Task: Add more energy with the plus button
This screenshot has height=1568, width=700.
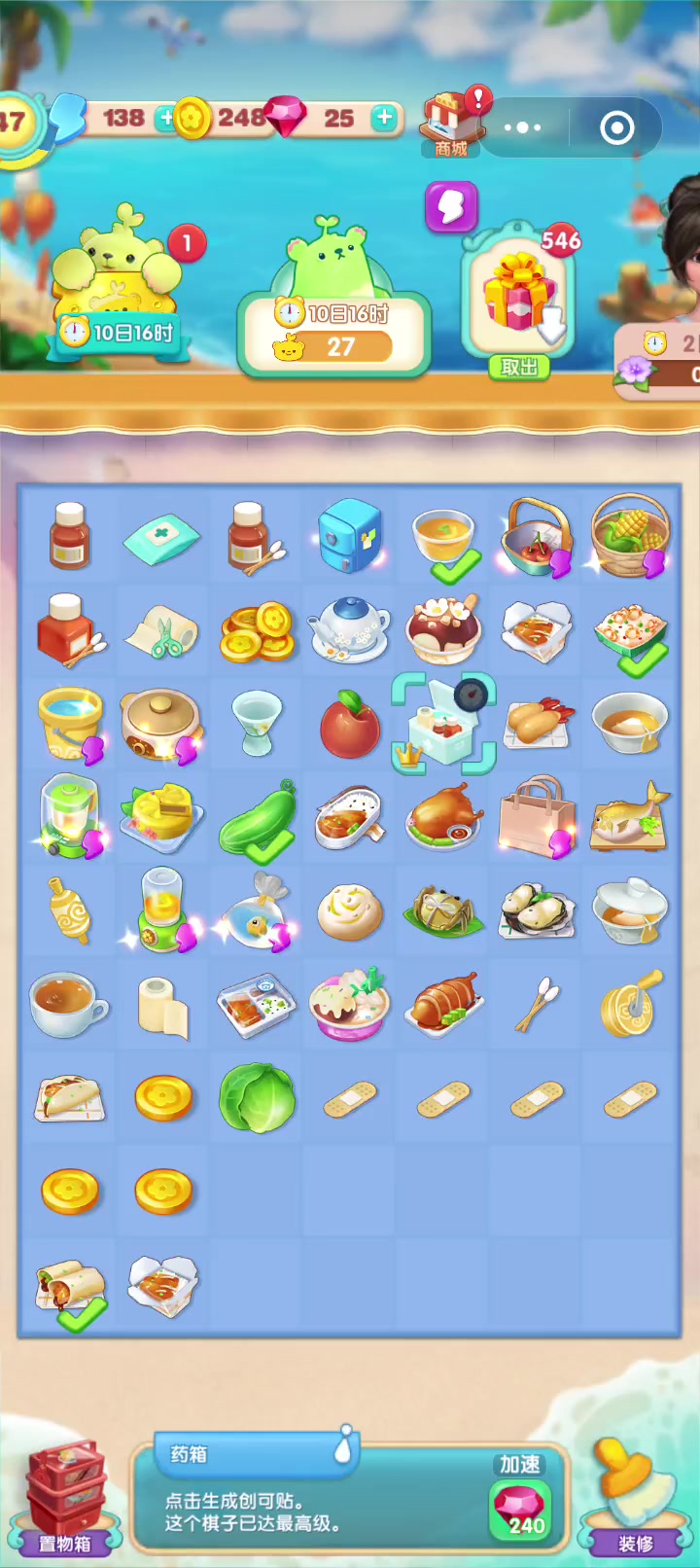Action: [x=166, y=118]
